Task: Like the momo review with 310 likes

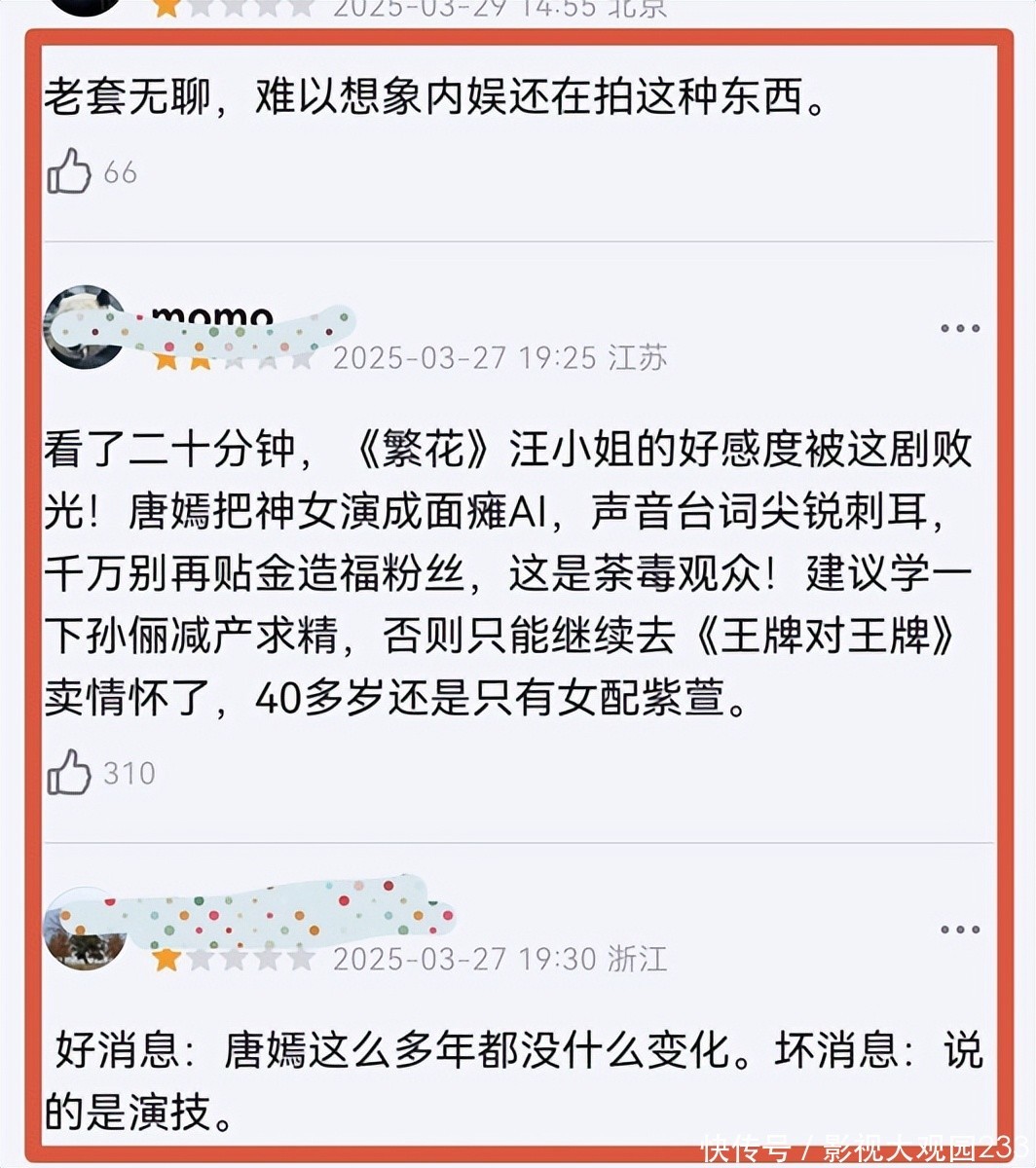Action: pos(68,773)
